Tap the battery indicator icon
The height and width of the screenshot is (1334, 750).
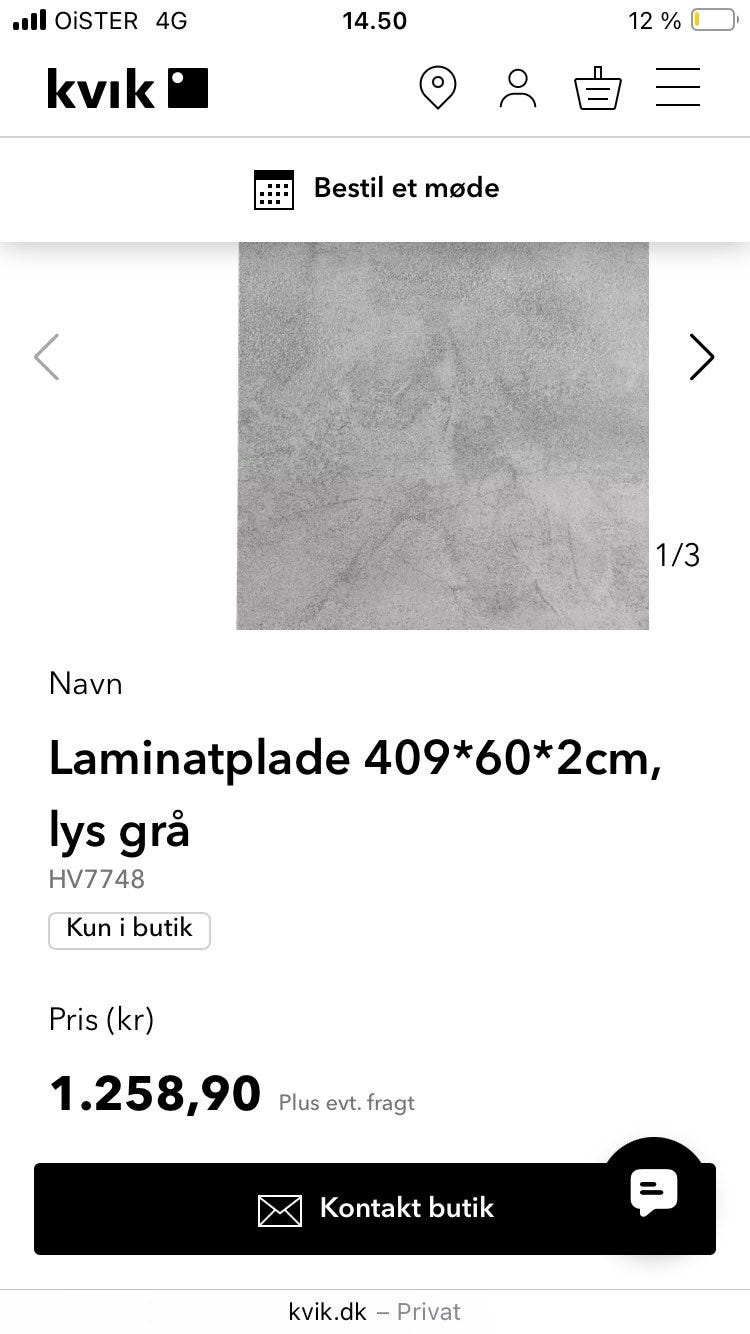(x=712, y=20)
